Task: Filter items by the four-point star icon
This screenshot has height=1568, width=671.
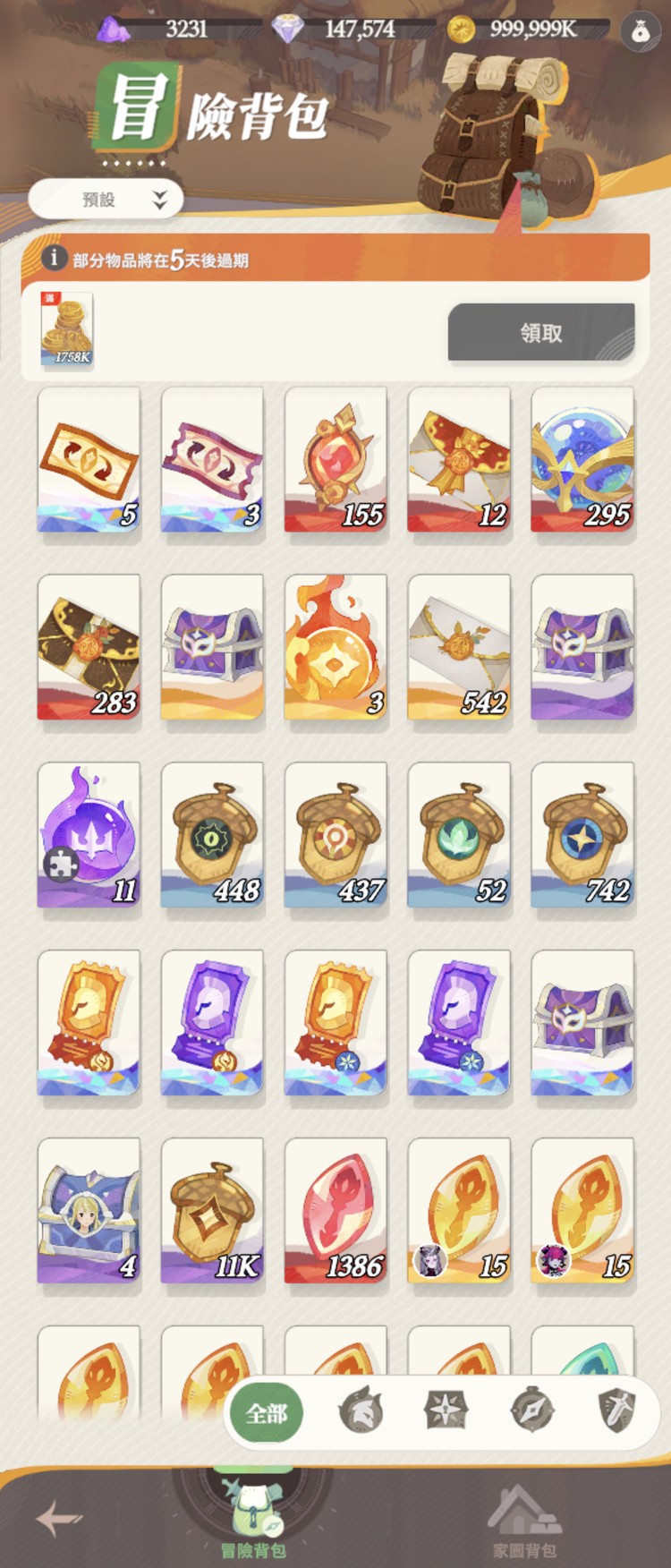Action: (x=446, y=1411)
